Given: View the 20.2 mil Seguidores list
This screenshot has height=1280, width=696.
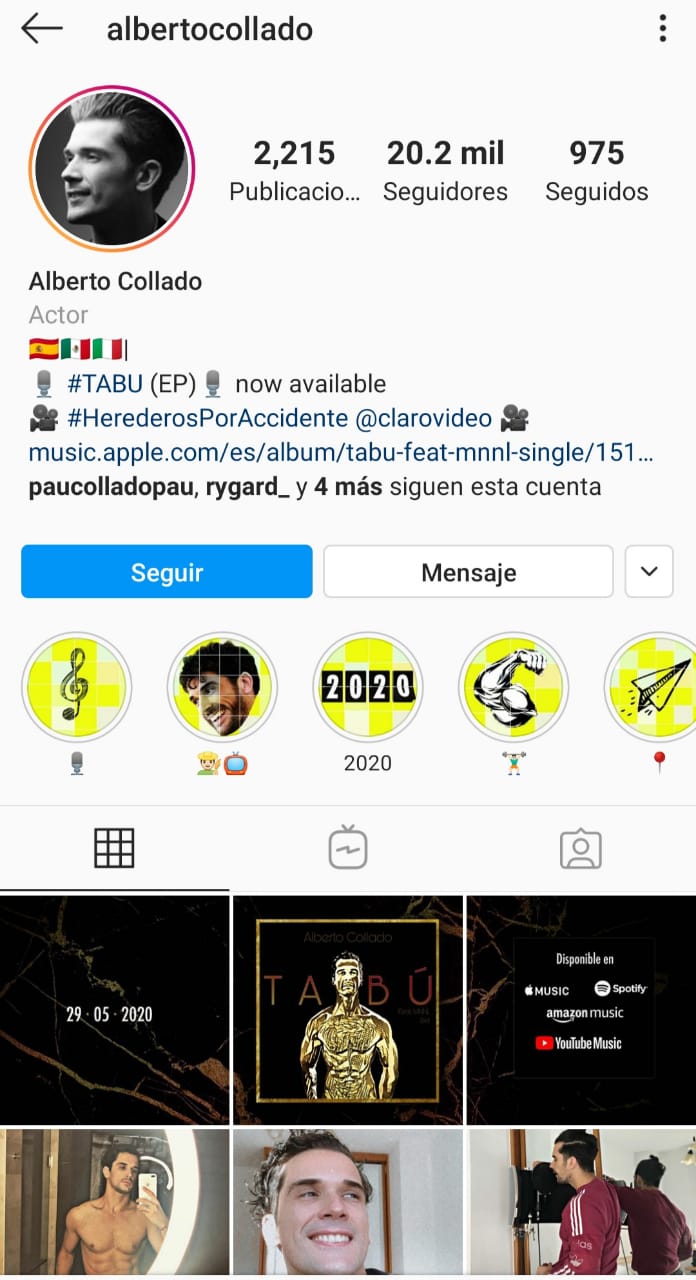Looking at the screenshot, I should (445, 171).
